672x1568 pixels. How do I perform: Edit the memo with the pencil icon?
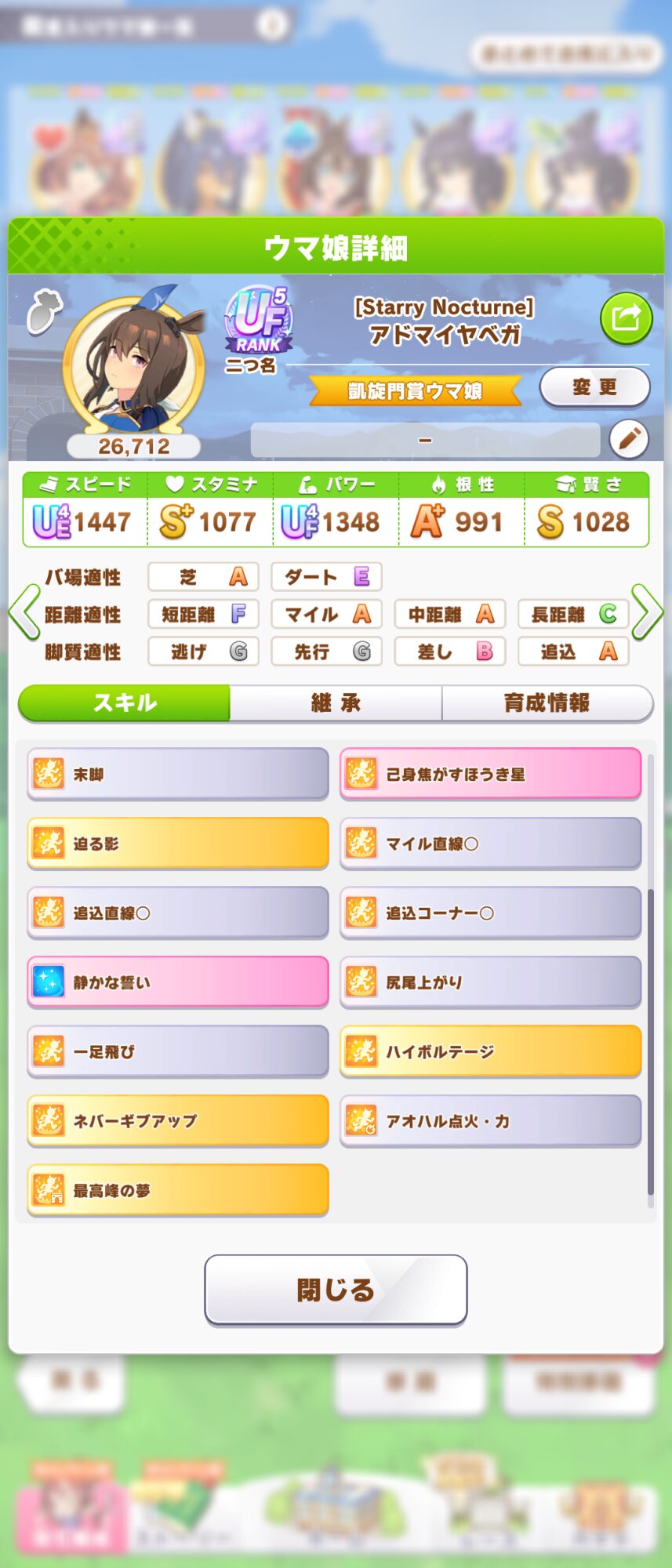(629, 440)
